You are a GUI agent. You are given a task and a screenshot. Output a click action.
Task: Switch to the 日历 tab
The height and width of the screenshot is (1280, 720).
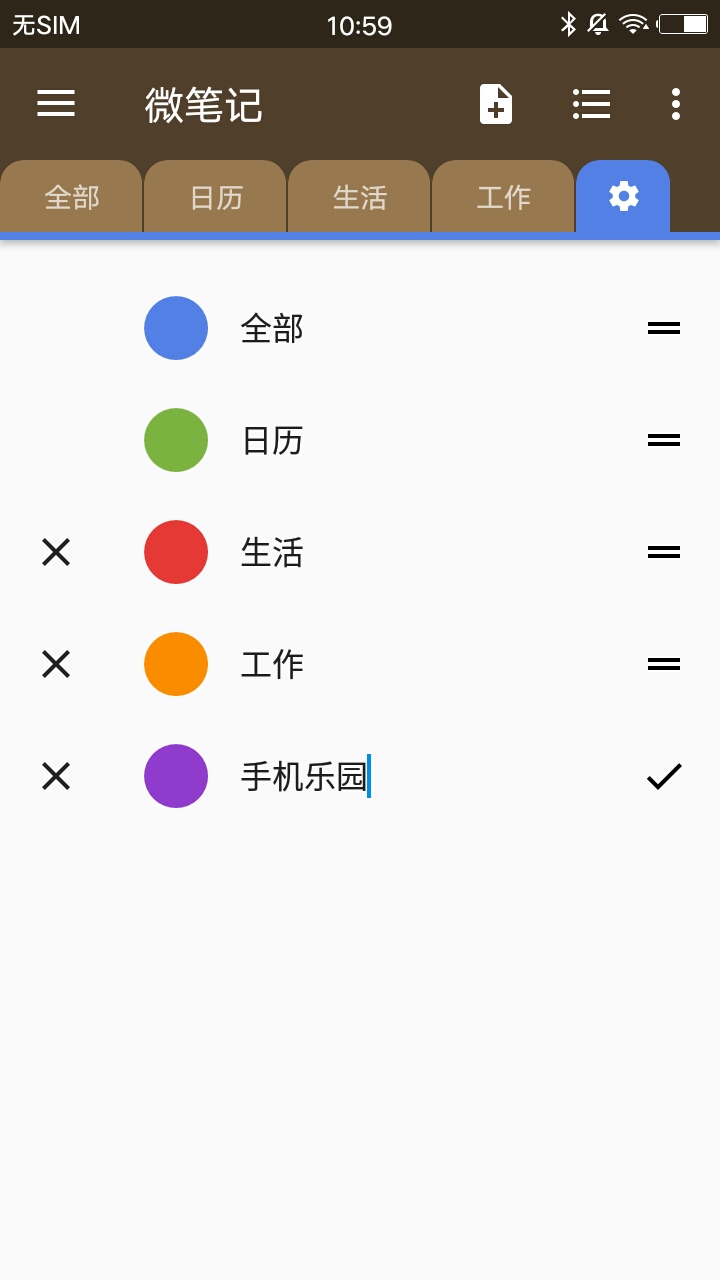215,196
